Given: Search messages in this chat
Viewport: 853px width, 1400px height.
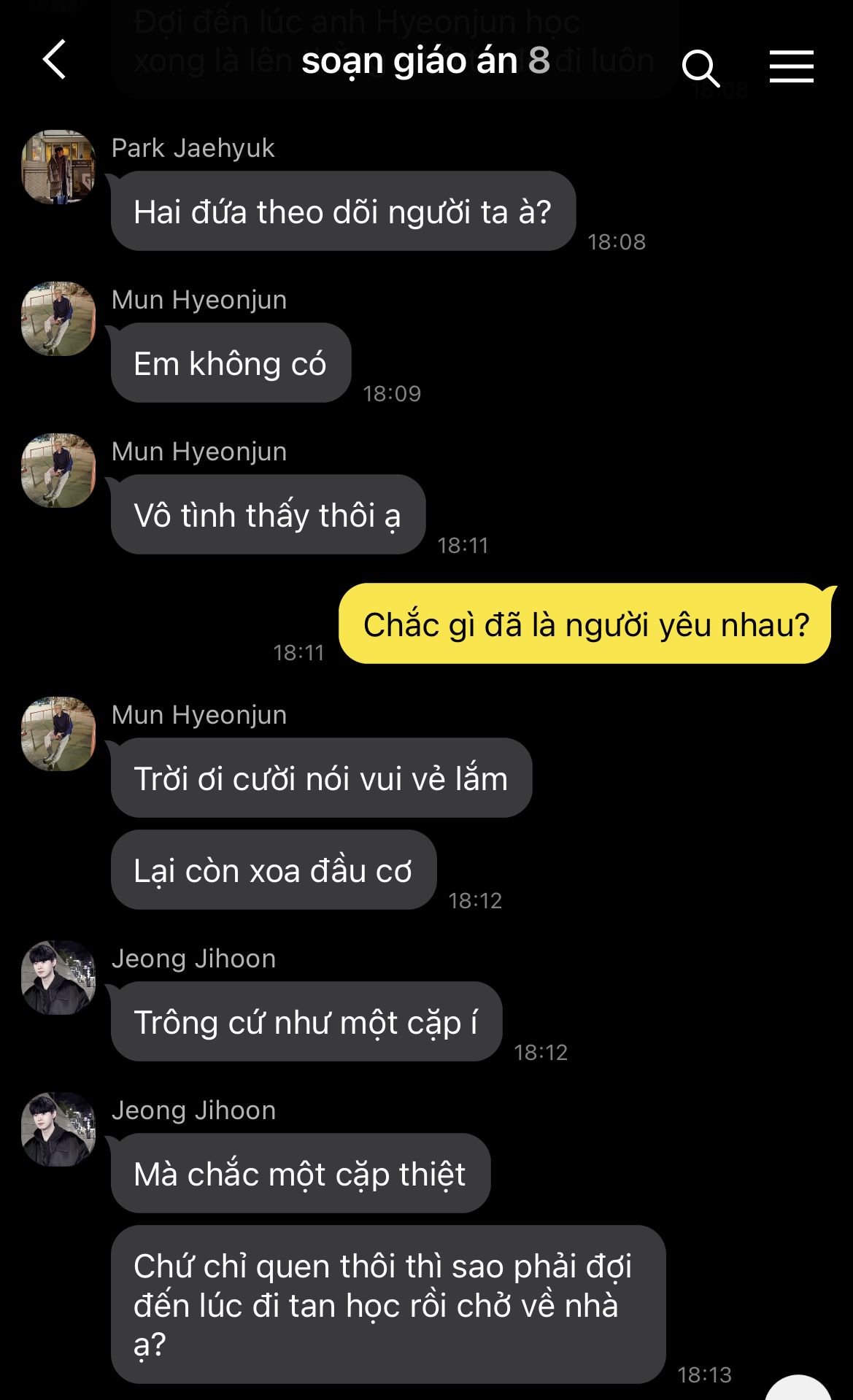Looking at the screenshot, I should (700, 67).
